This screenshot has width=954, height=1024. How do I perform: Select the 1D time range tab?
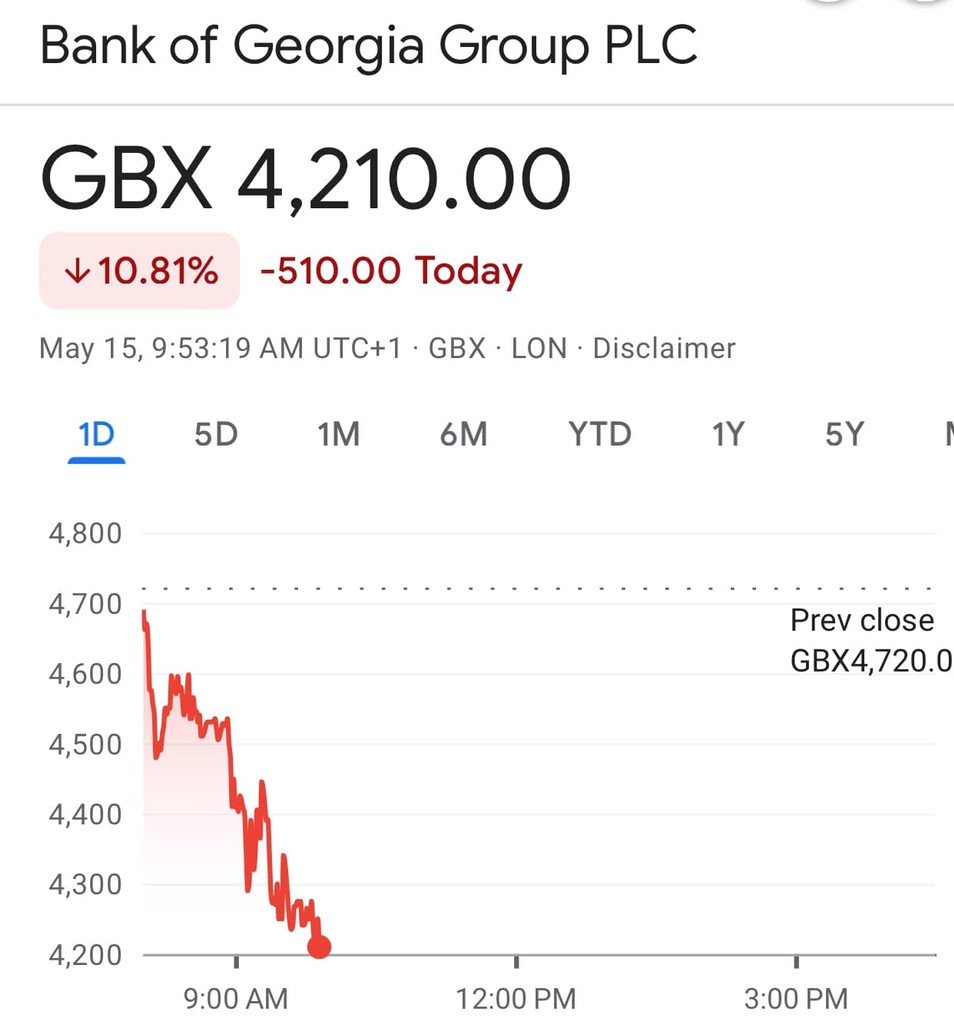pyautogui.click(x=97, y=435)
